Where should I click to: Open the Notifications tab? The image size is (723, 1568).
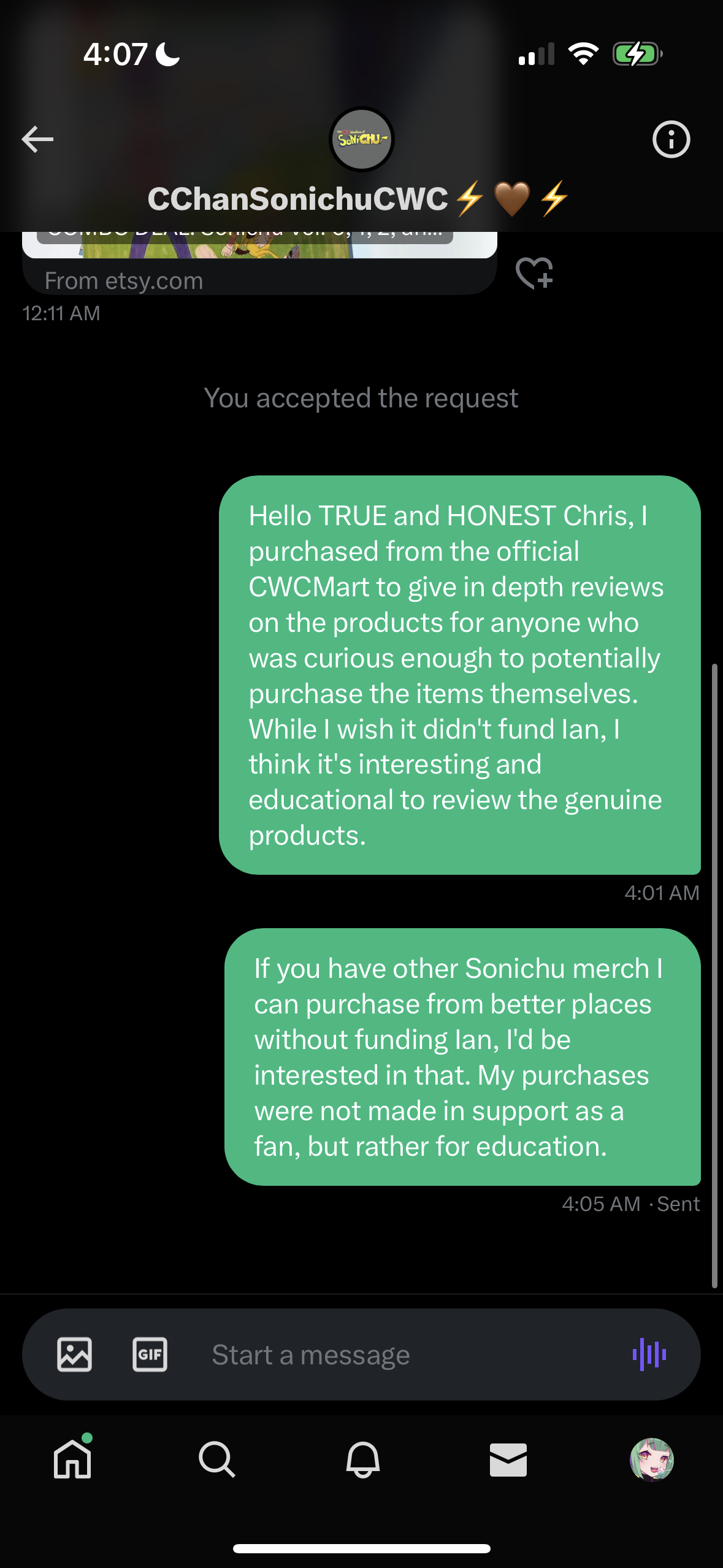point(362,1459)
